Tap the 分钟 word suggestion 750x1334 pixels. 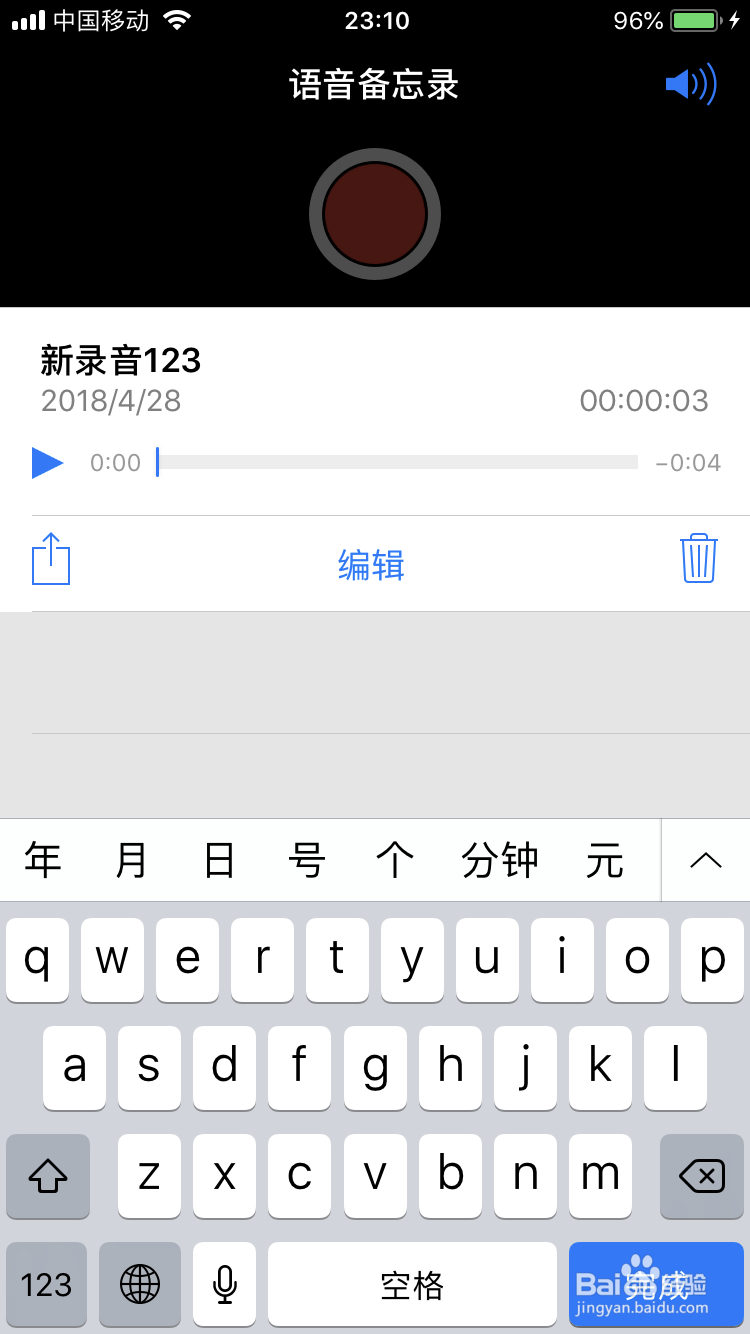[x=499, y=860]
